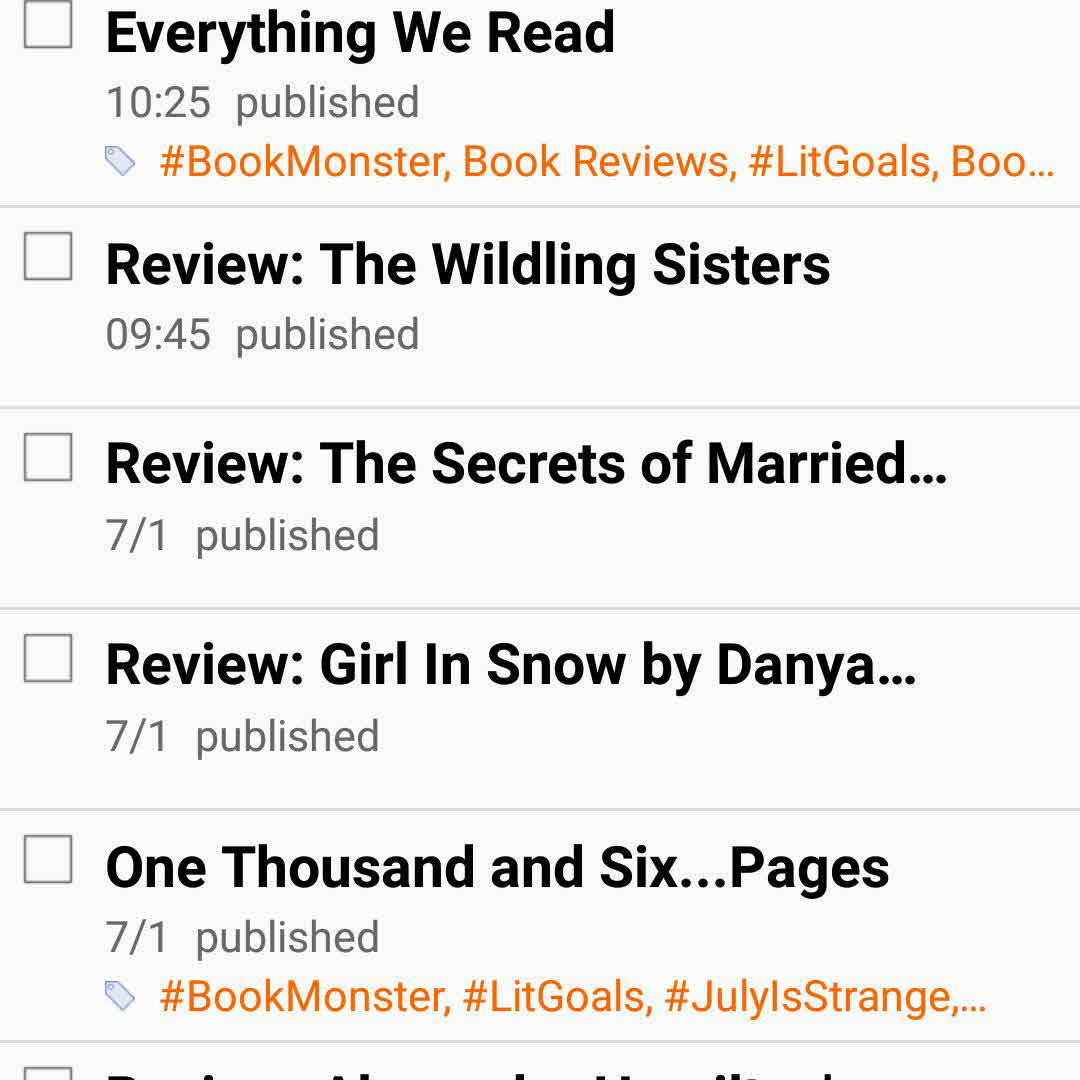1080x1080 pixels.
Task: Open Review: Girl In Snow by Danya post
Action: click(x=511, y=666)
